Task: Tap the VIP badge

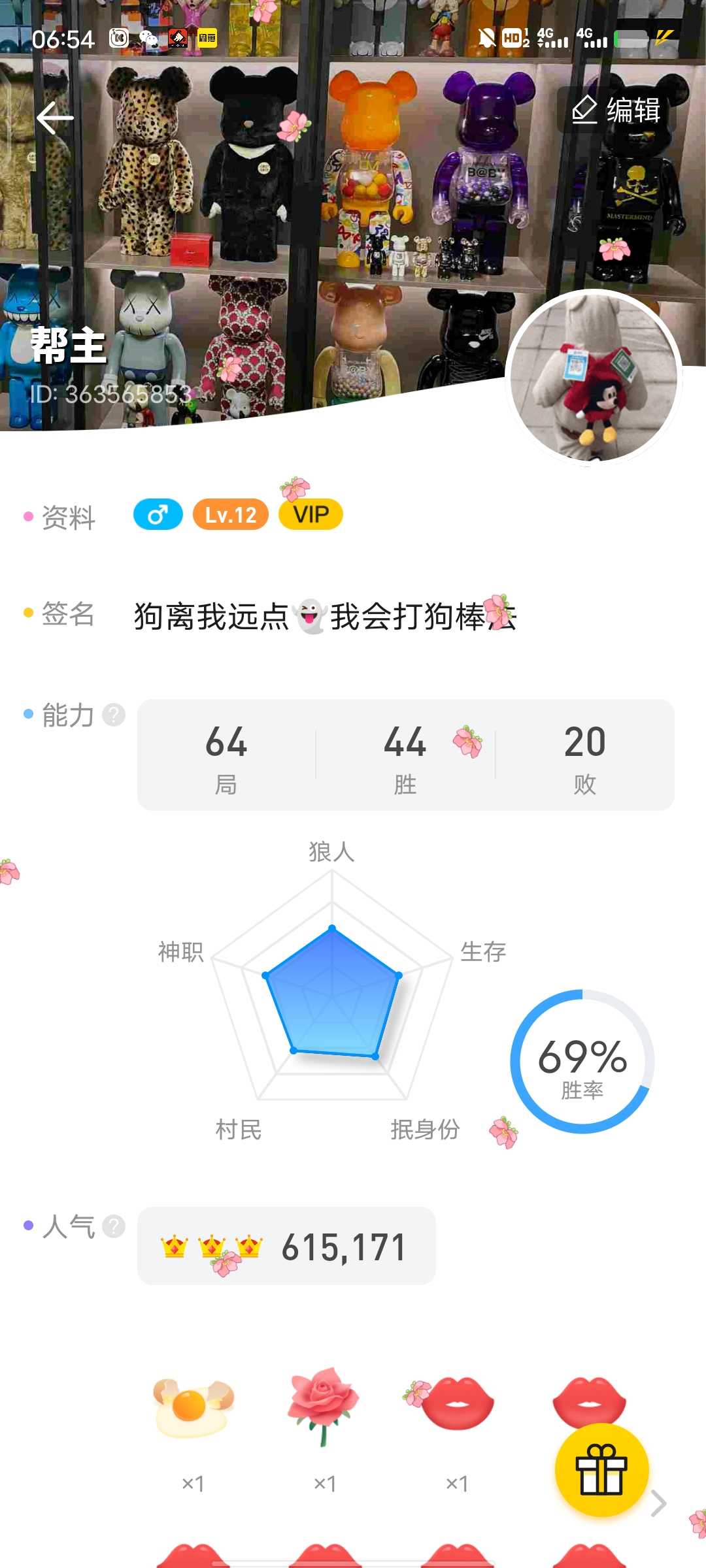Action: [311, 515]
